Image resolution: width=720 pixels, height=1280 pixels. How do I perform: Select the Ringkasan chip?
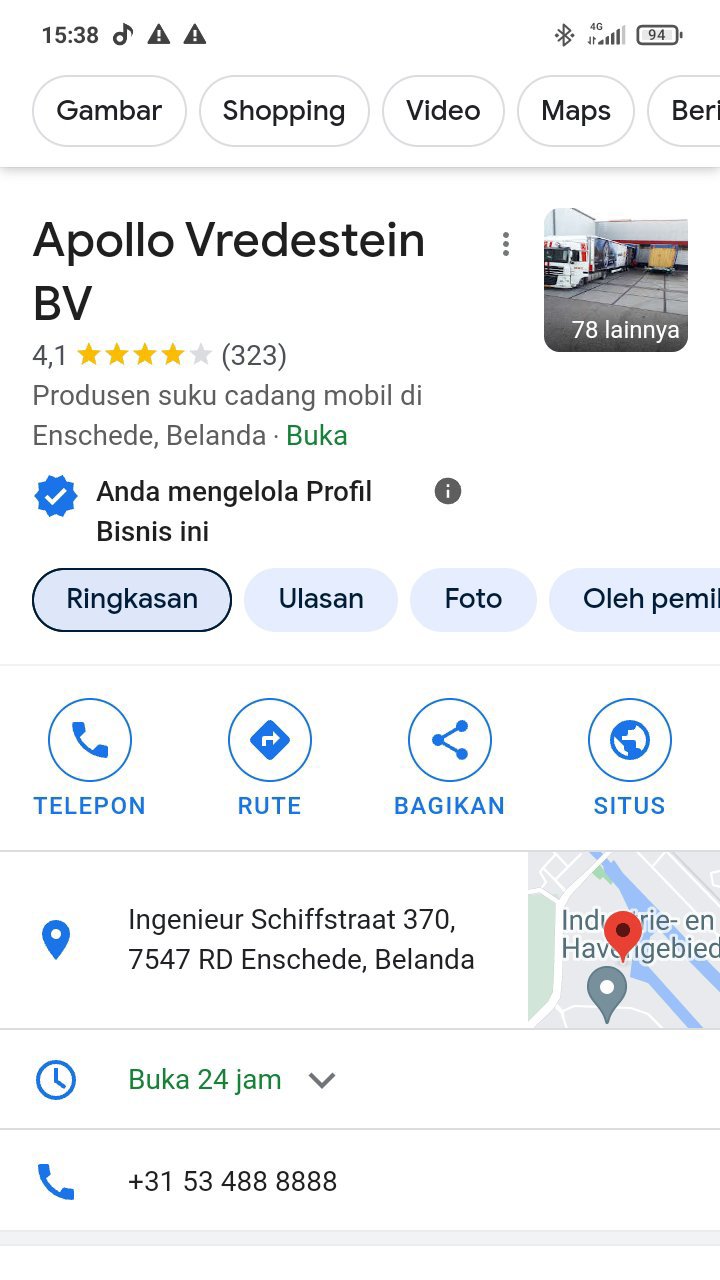[132, 599]
